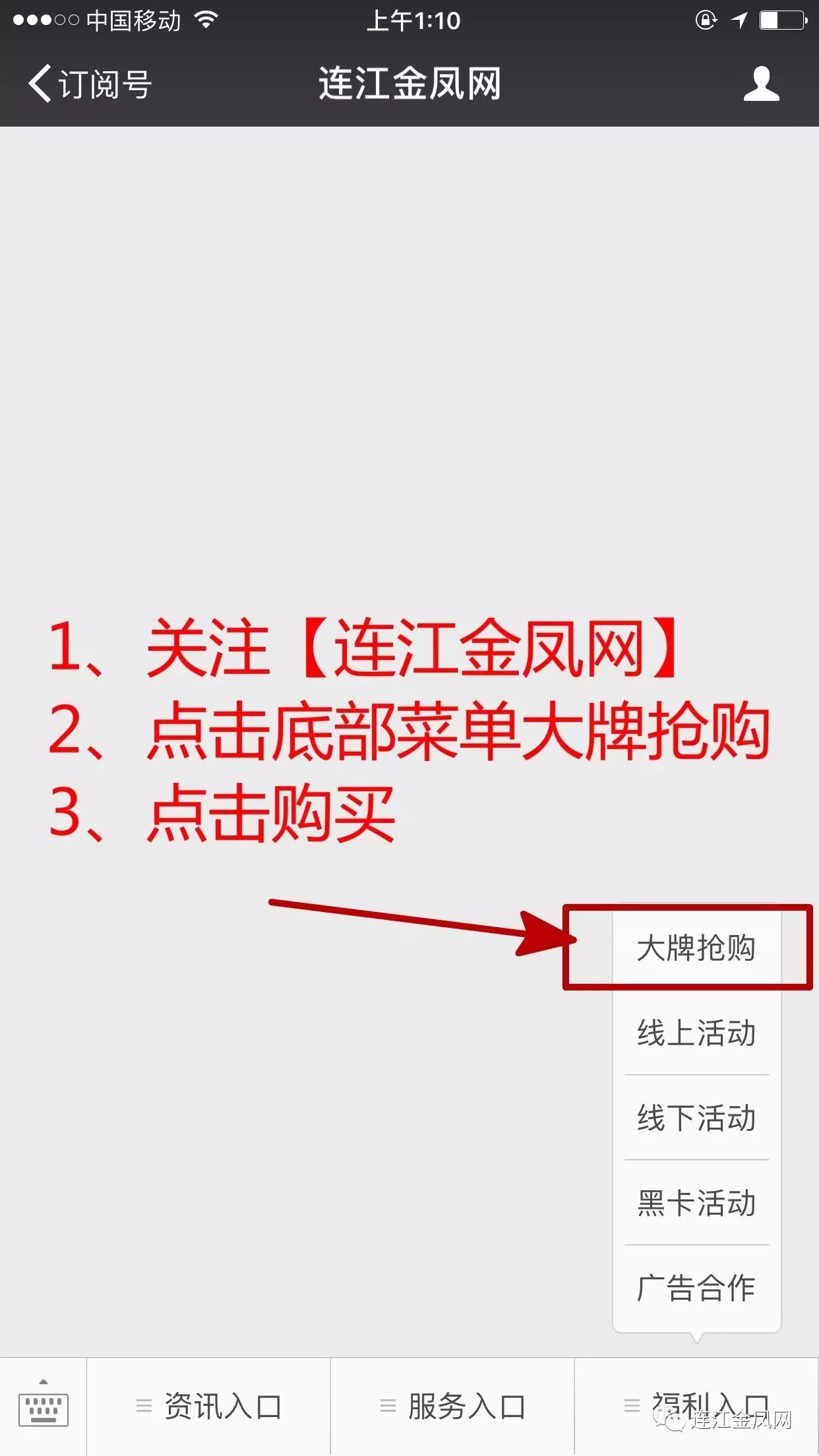Go back to 订阅号 list

90,84
